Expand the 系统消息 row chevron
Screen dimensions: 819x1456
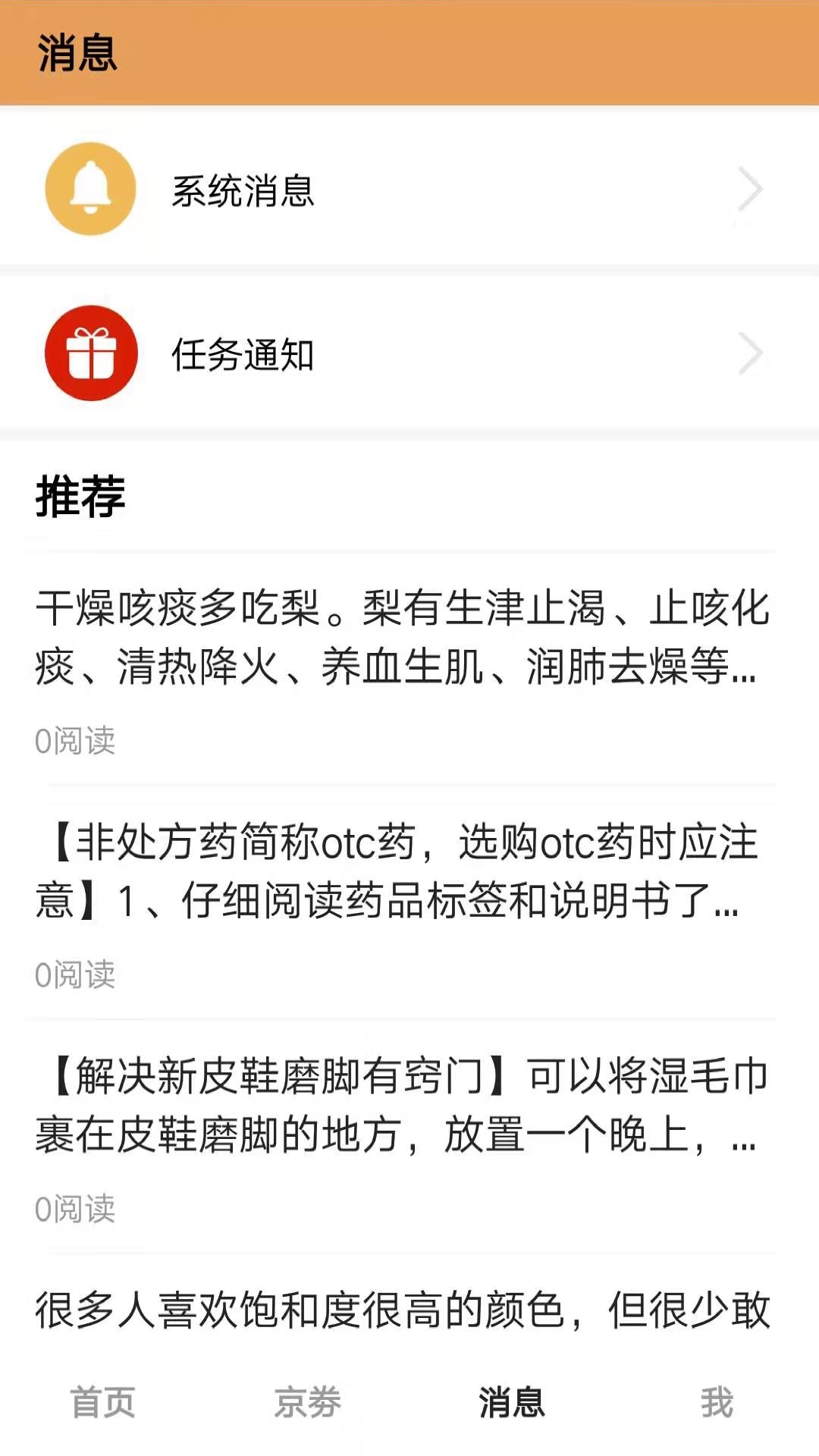click(751, 187)
